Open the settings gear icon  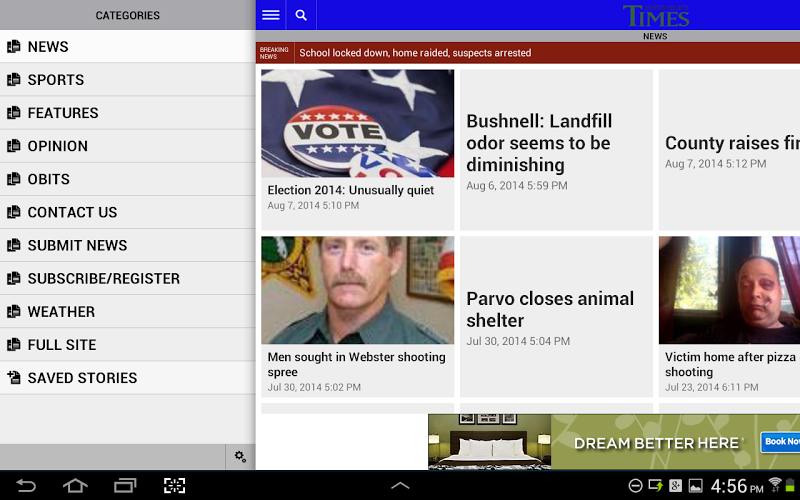tap(240, 457)
